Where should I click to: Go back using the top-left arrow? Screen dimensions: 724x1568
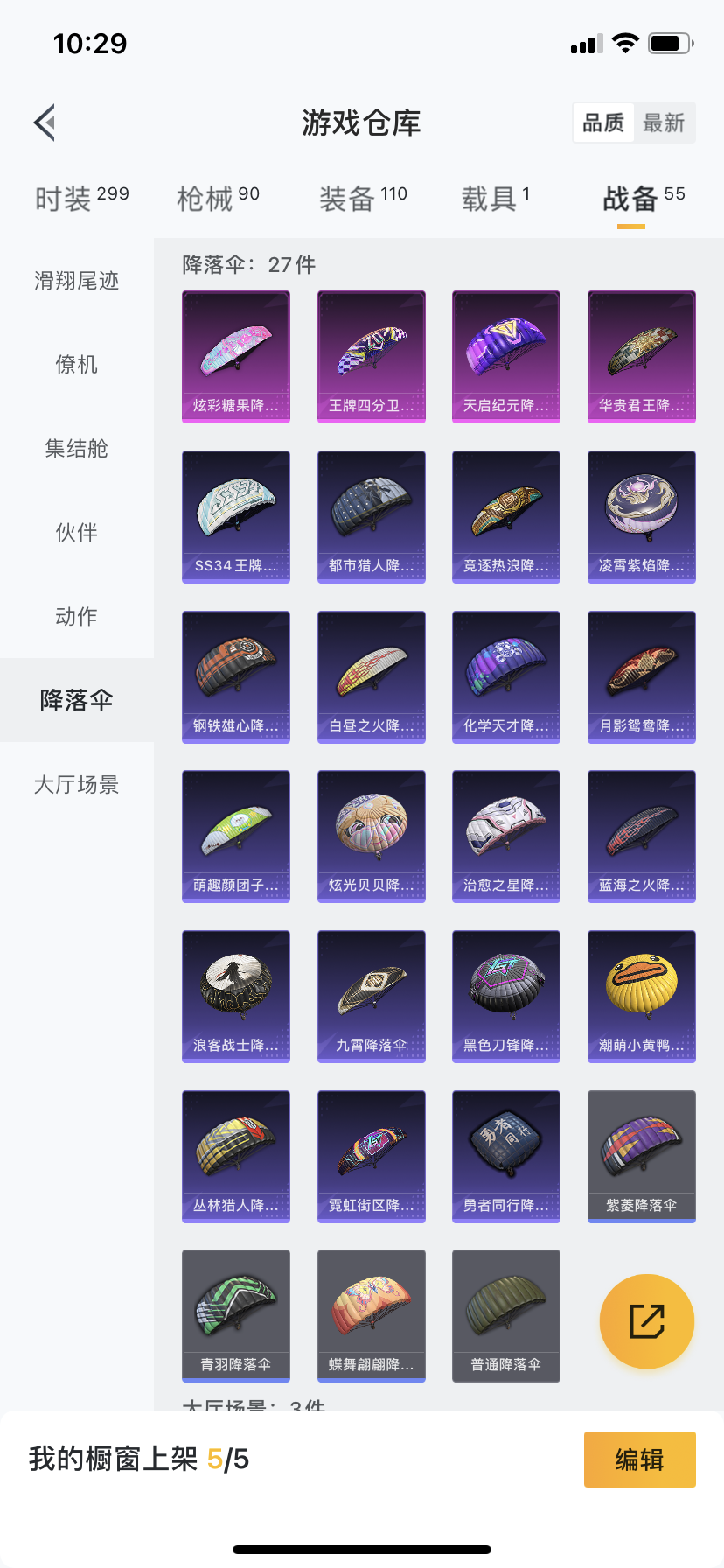(45, 122)
